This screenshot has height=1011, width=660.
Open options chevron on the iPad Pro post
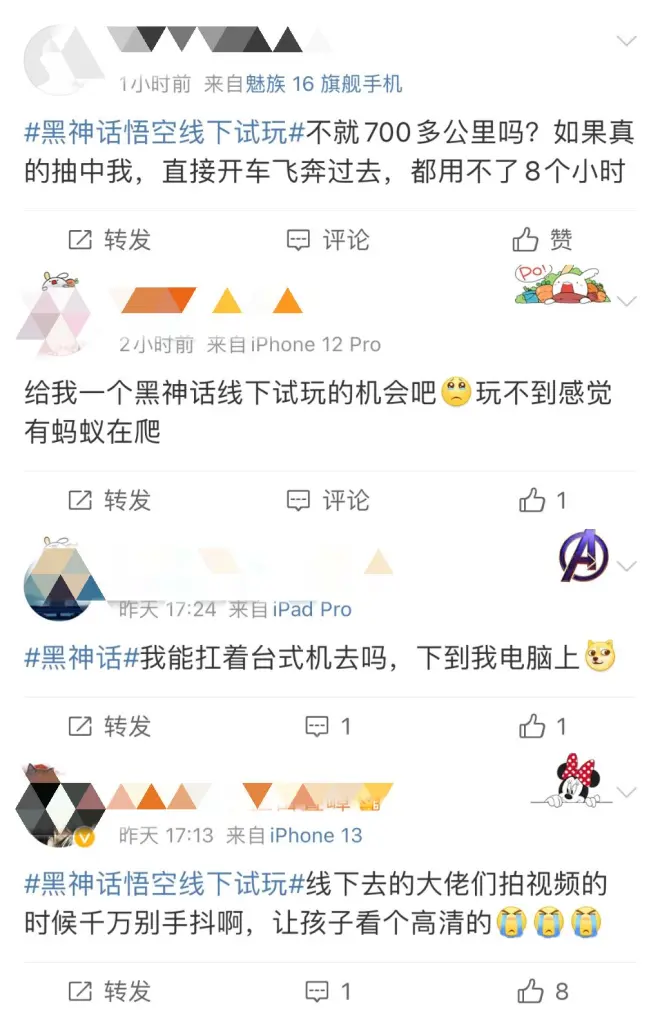[x=627, y=566]
